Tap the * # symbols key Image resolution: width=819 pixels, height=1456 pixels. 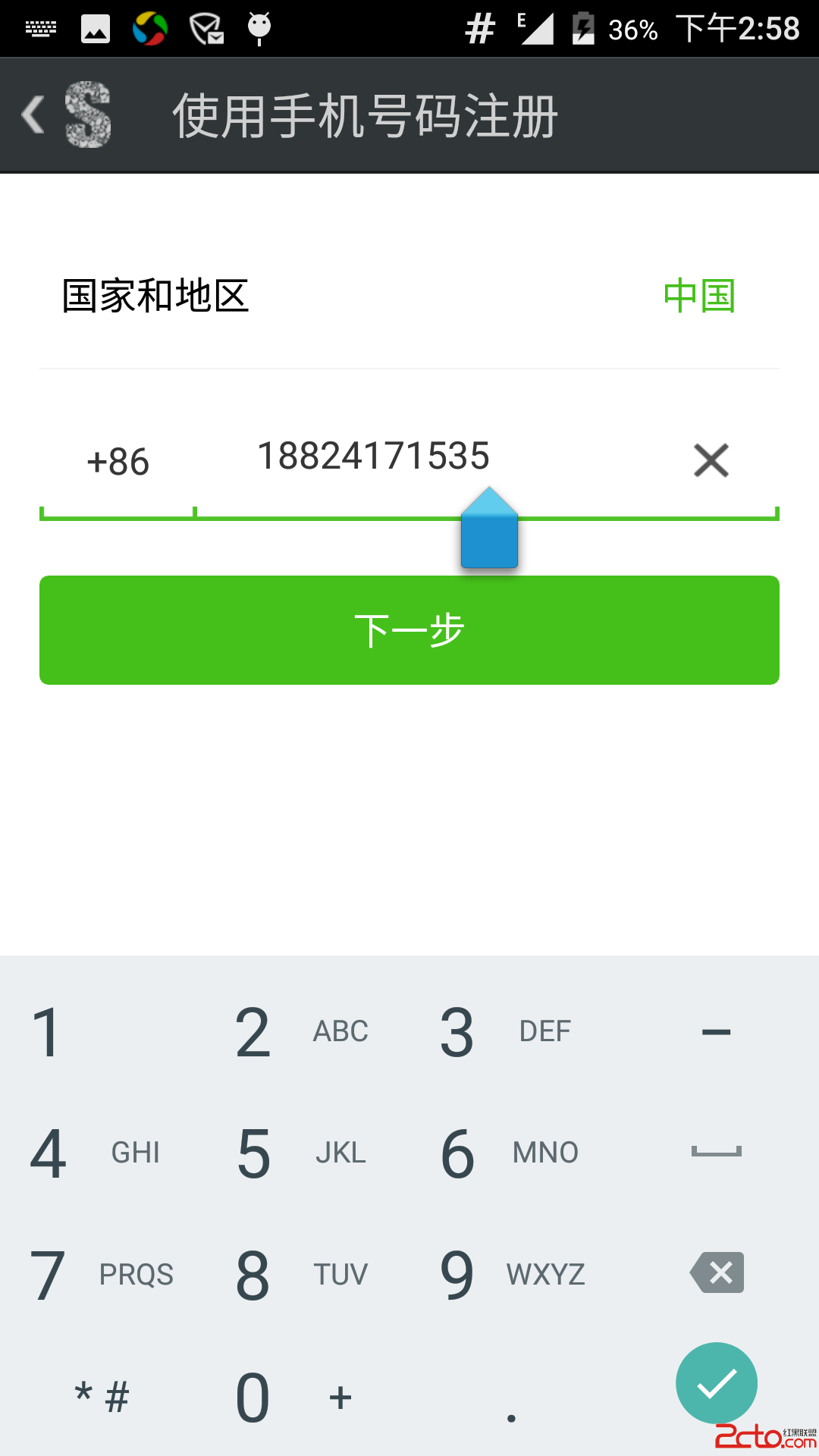pyautogui.click(x=102, y=1397)
